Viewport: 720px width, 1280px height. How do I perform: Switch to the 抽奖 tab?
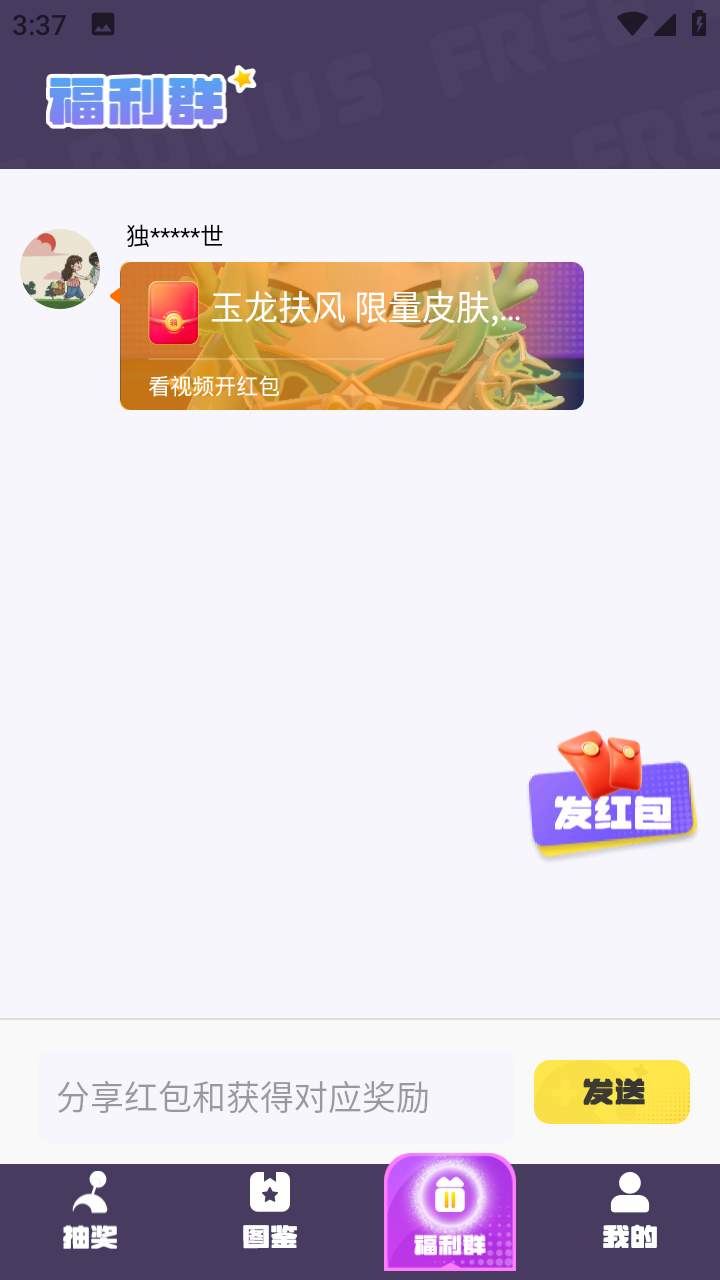(x=90, y=1212)
